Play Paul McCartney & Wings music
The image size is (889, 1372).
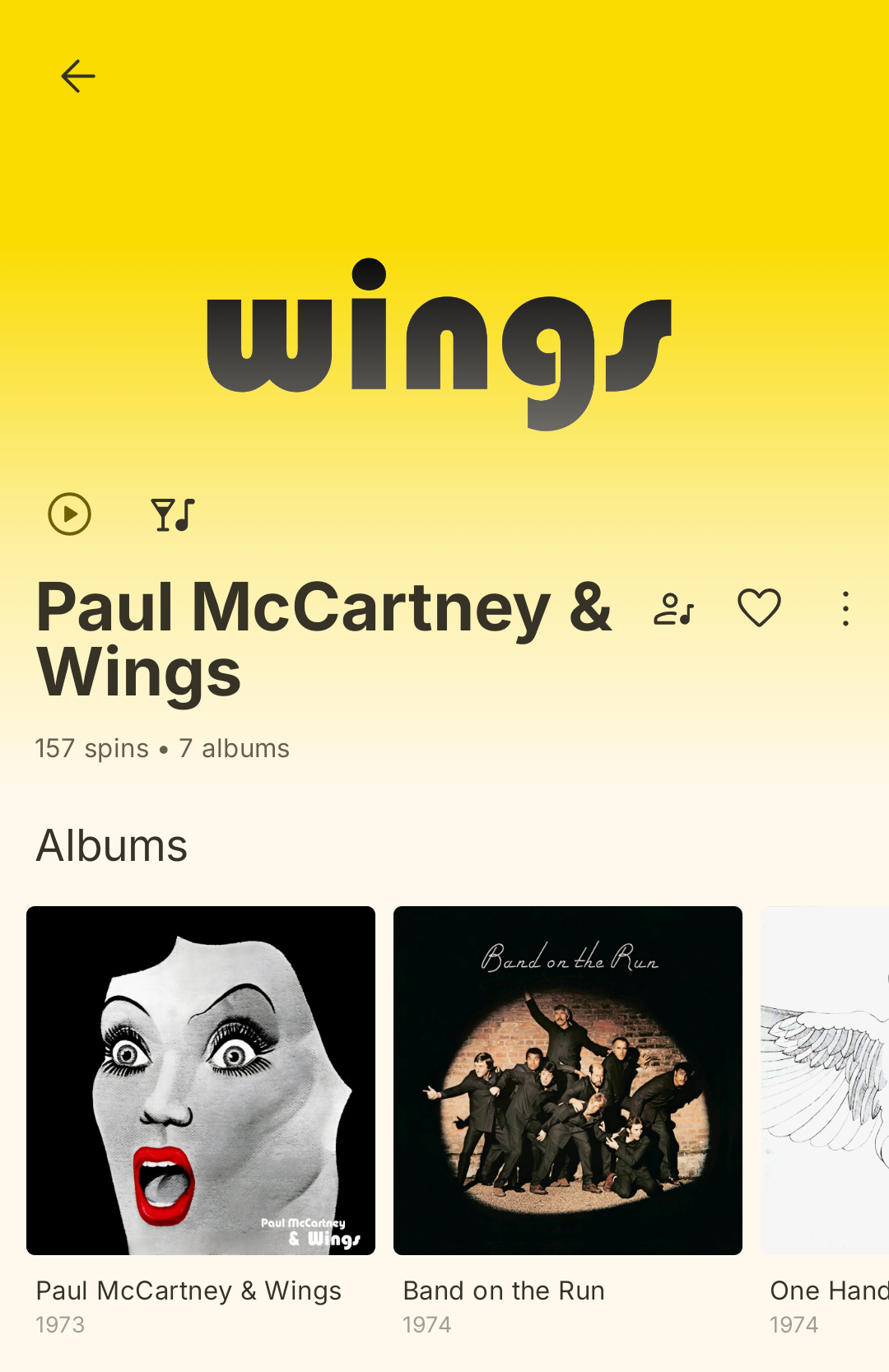click(70, 514)
